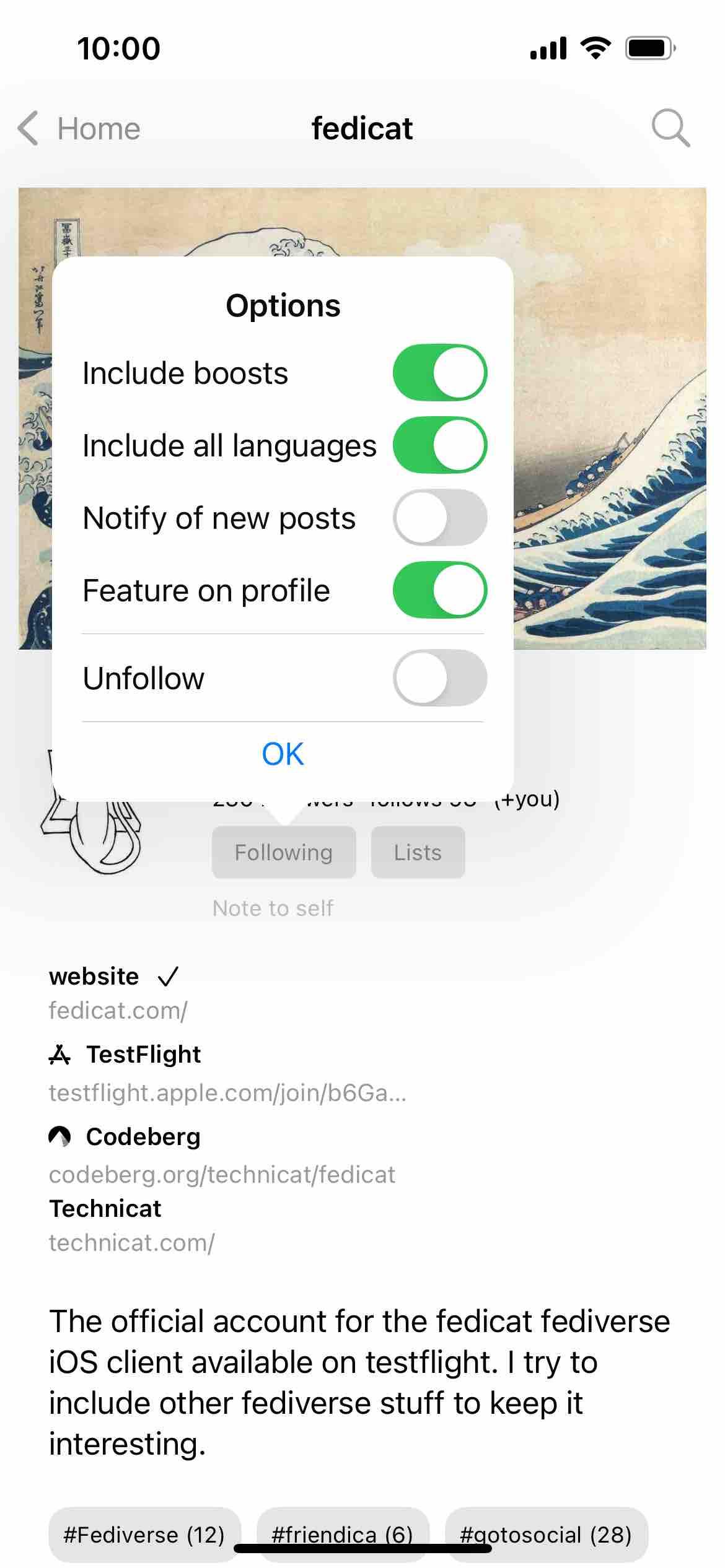The height and width of the screenshot is (1568, 725).
Task: Go back to Home
Action: click(x=79, y=129)
